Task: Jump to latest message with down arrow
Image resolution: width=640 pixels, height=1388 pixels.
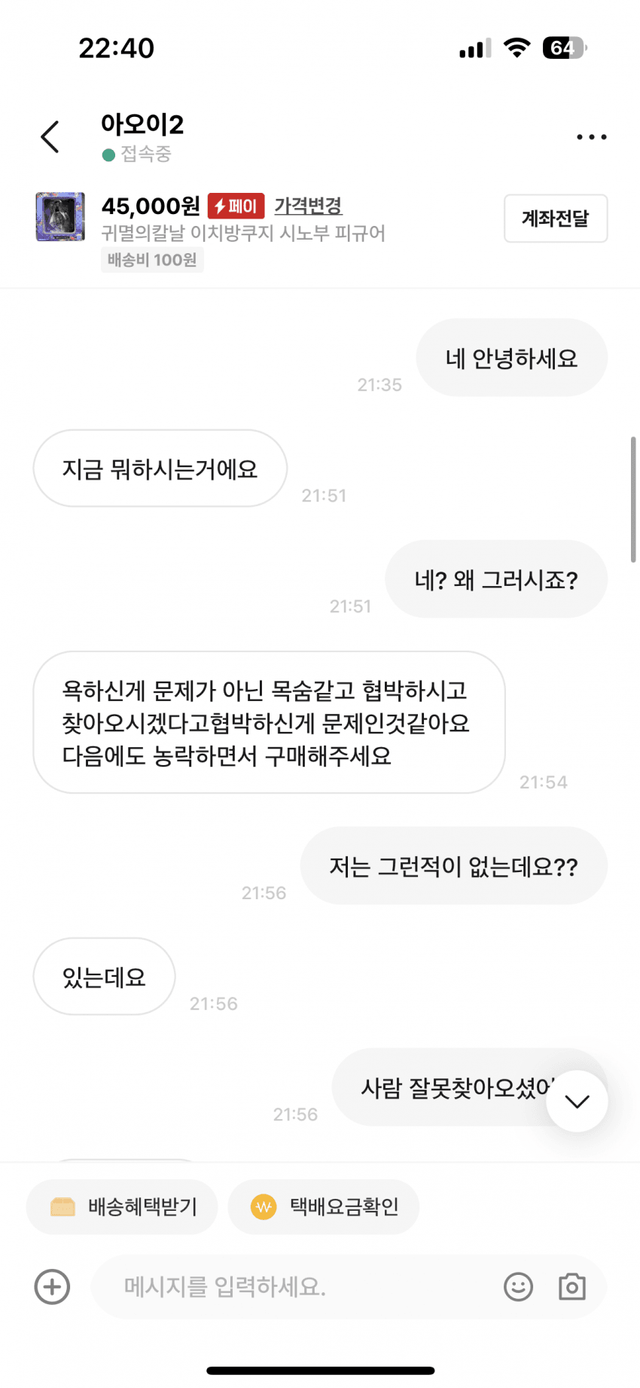Action: (577, 1101)
